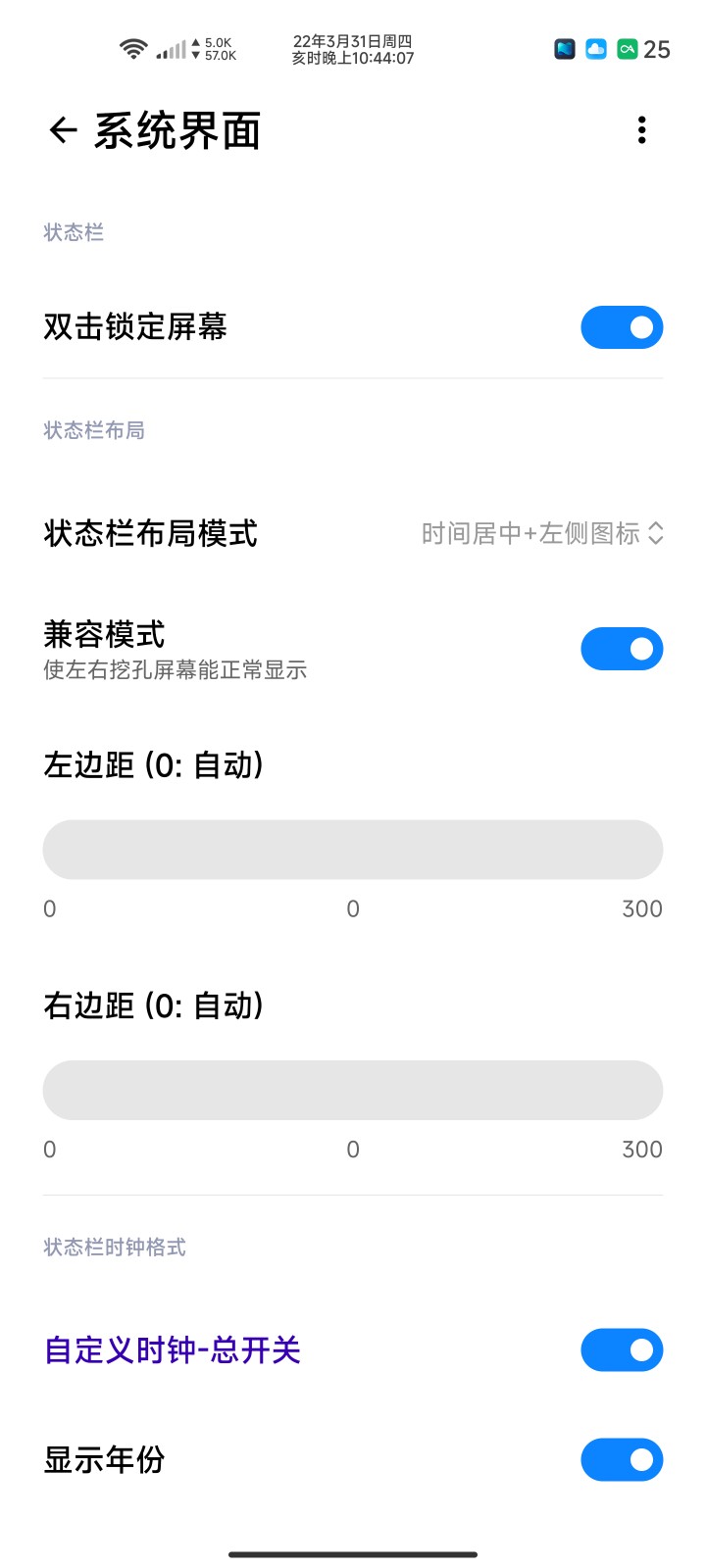The height and width of the screenshot is (1568, 706).
Task: Toggle off 双击锁定屏幕
Action: click(x=622, y=327)
